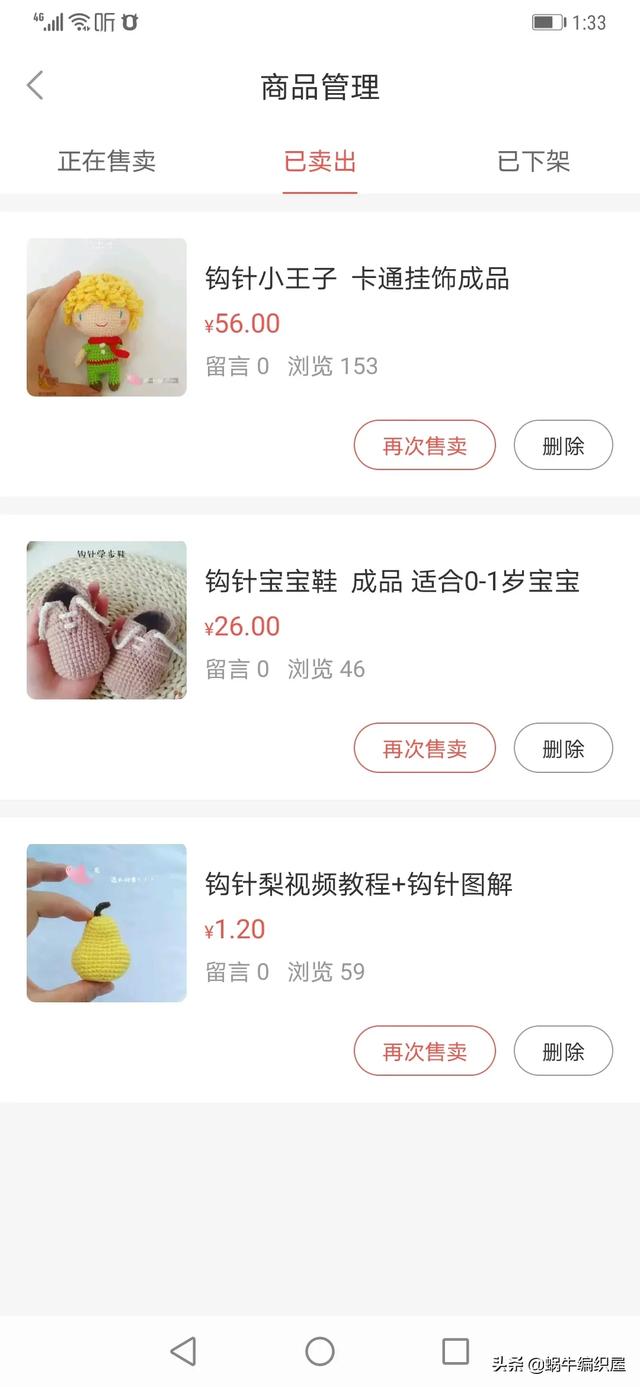
Task: Tap 再次售卖 for 钩针小王子
Action: (424, 446)
